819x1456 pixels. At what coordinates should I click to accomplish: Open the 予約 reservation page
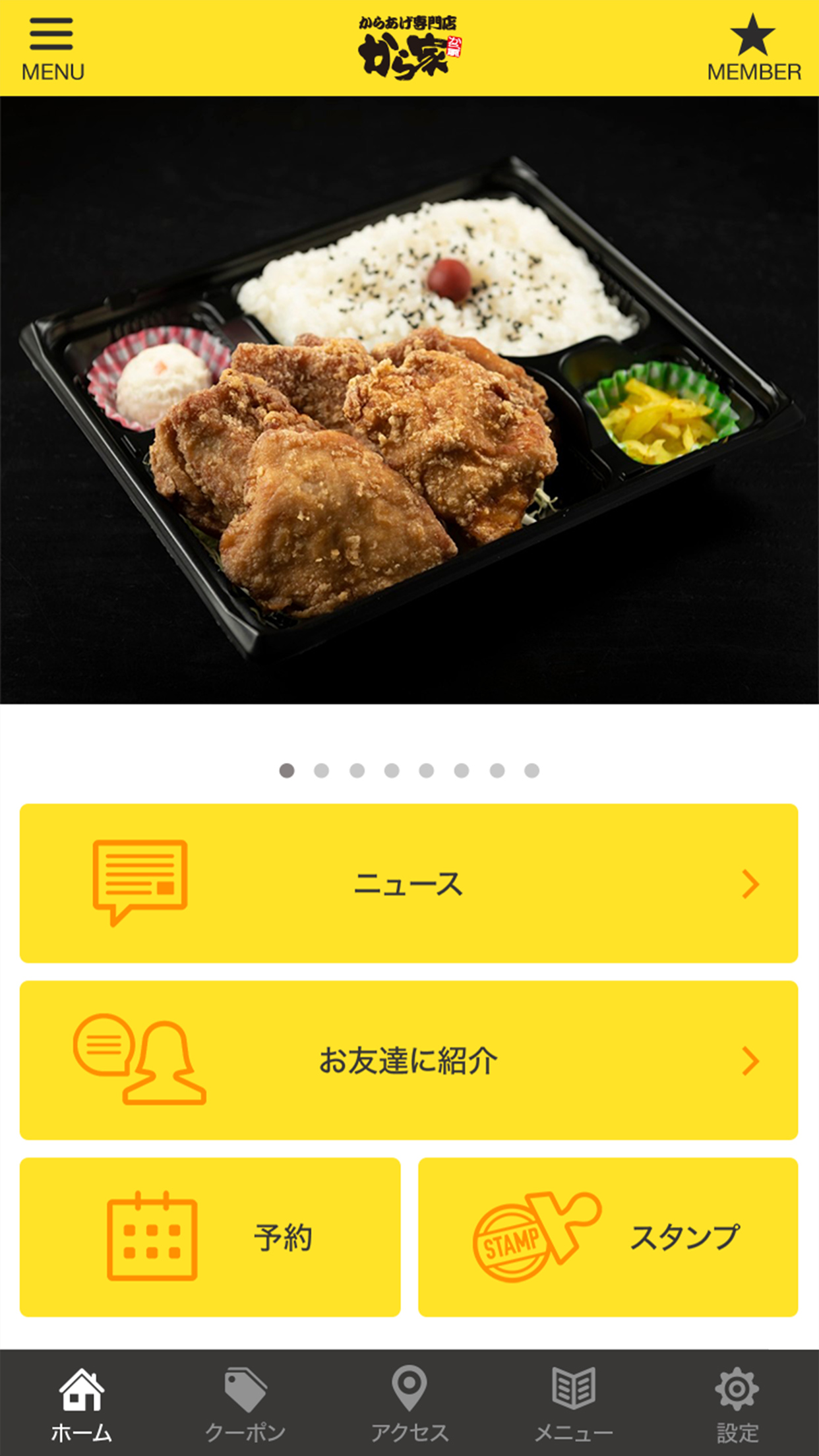[x=210, y=1237]
